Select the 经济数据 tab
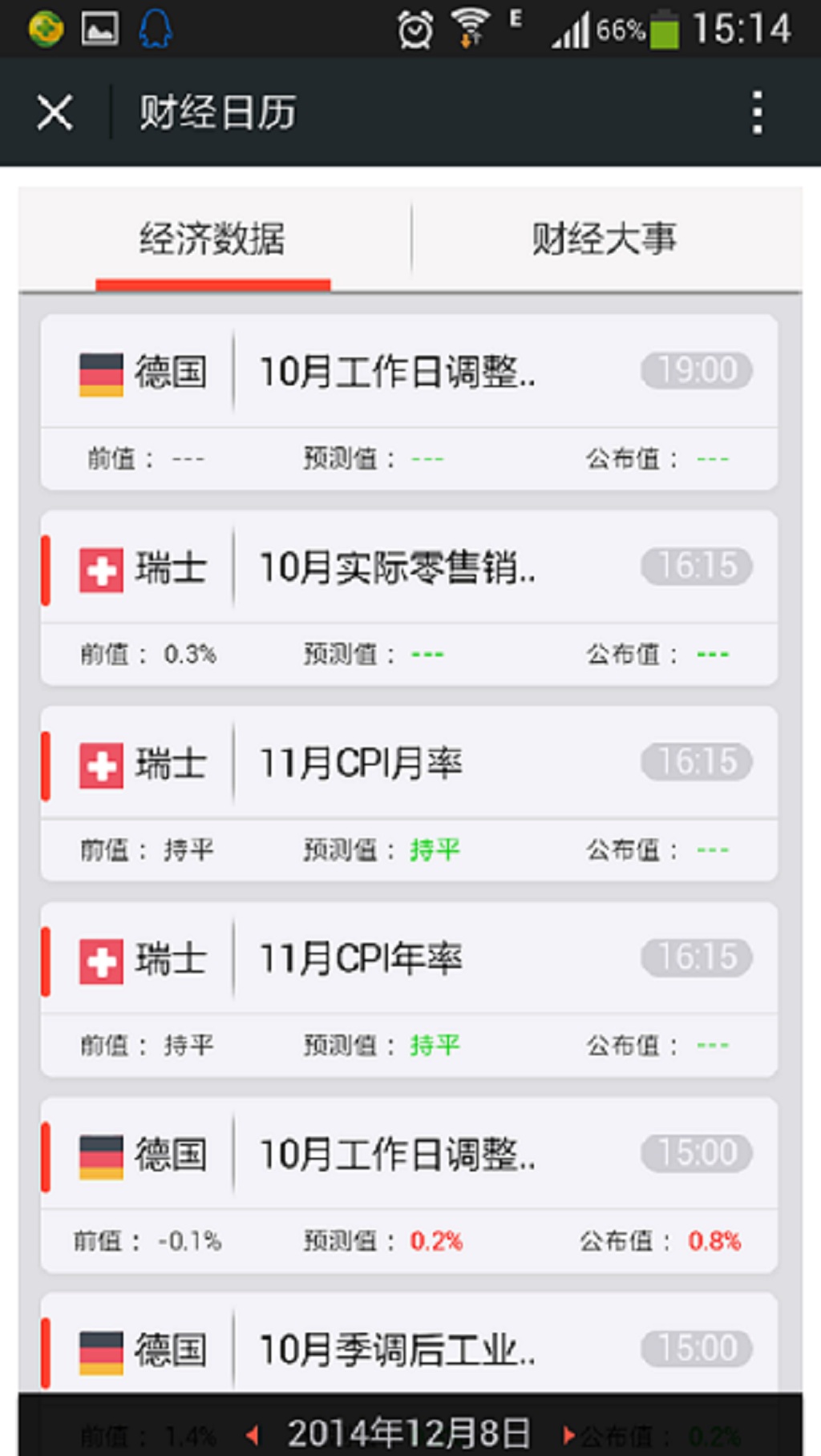Image resolution: width=821 pixels, height=1456 pixels. pos(212,239)
